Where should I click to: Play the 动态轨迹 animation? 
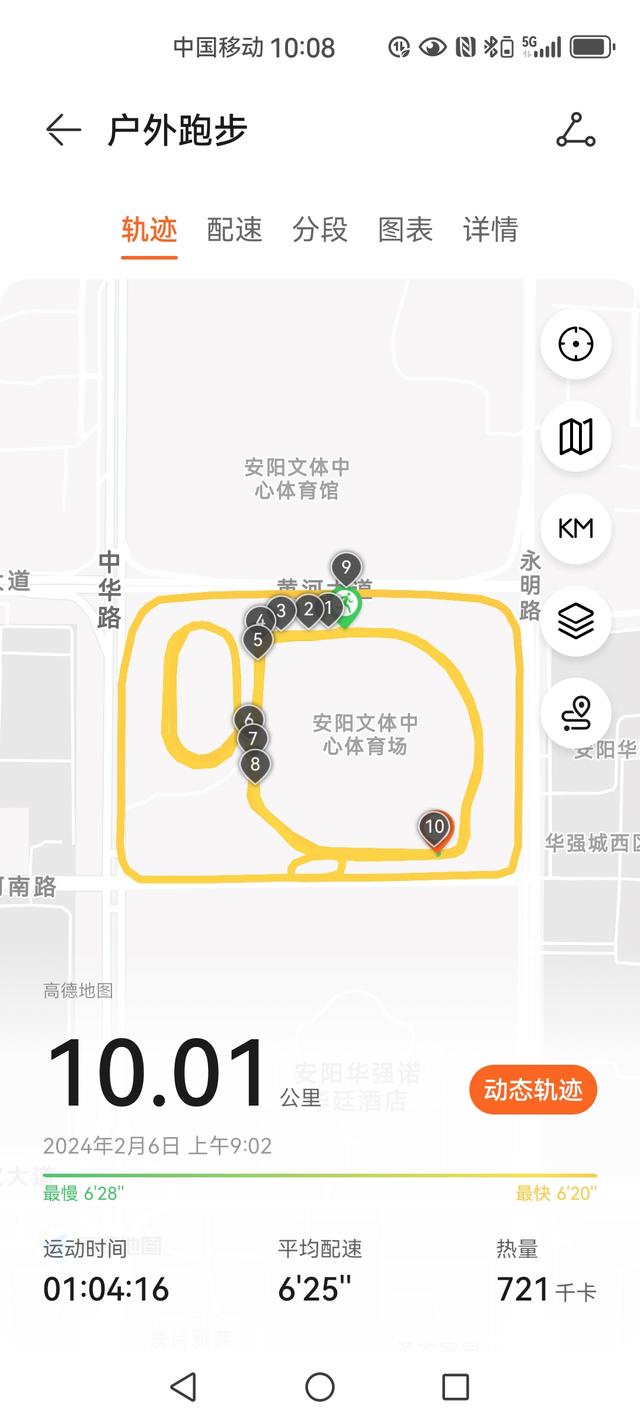point(533,1090)
